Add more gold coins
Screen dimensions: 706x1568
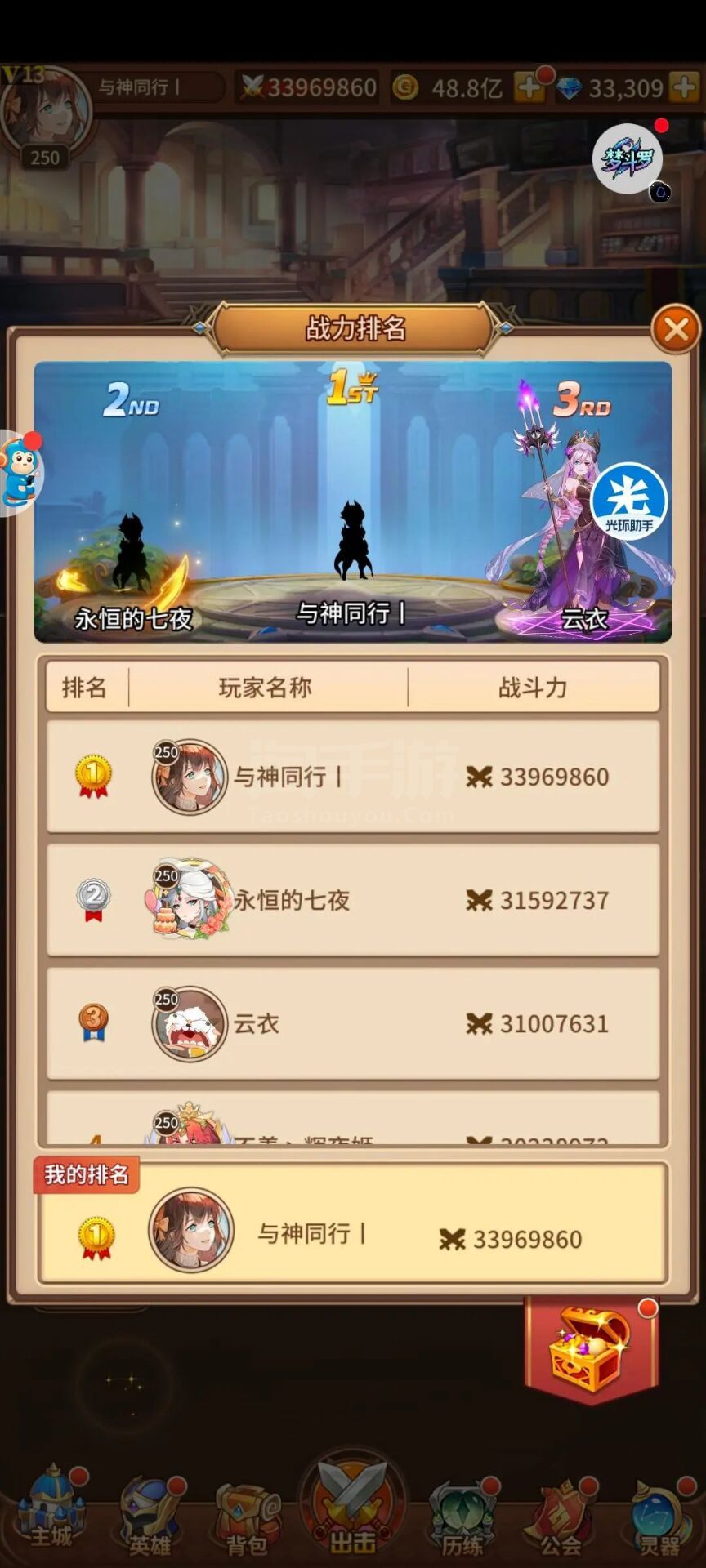coord(529,87)
